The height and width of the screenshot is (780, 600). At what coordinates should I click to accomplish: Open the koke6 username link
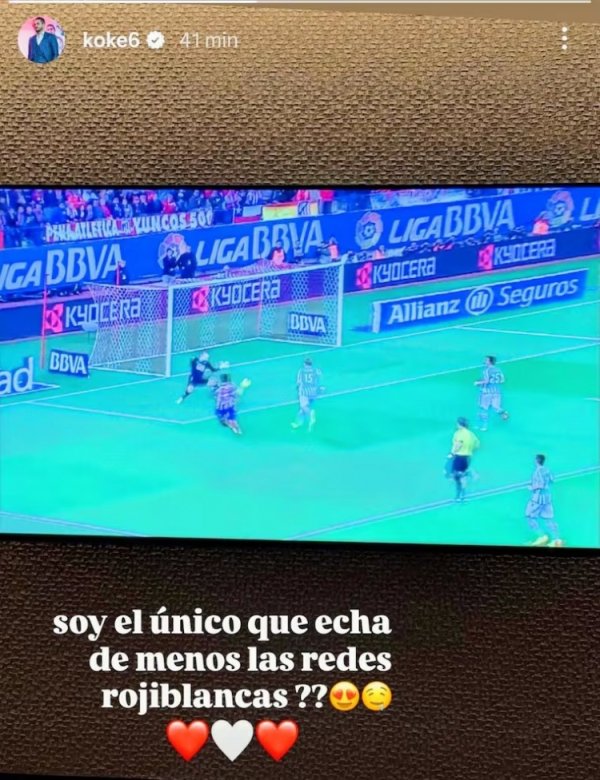coord(111,41)
